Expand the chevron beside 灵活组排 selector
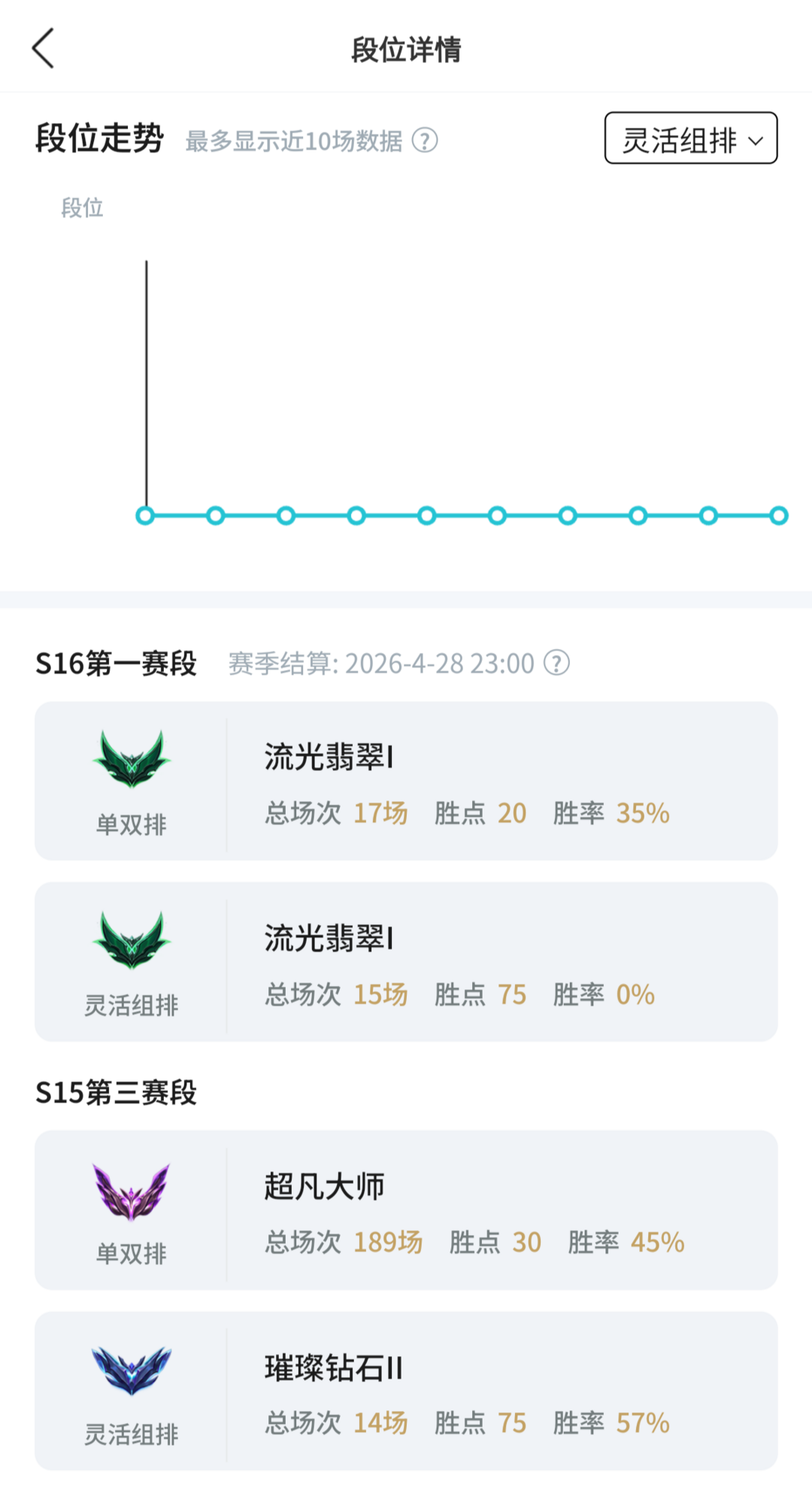The height and width of the screenshot is (1493, 812). coord(754,138)
